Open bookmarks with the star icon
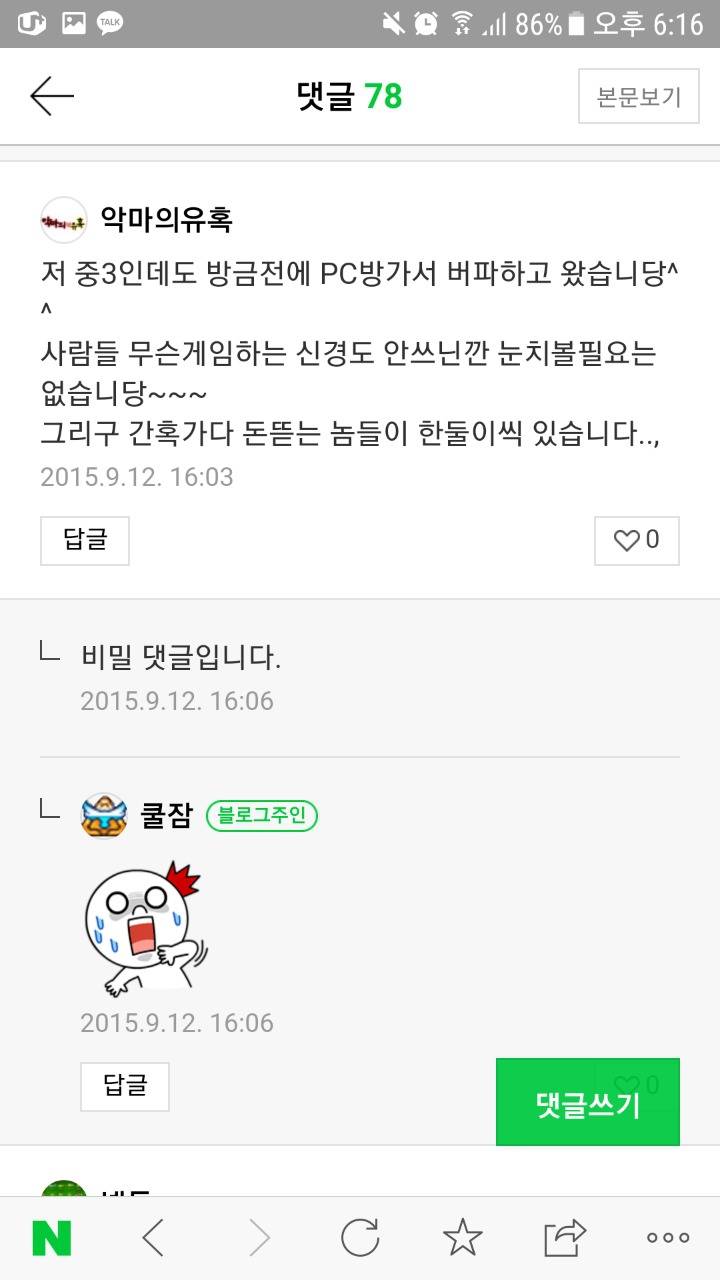Image resolution: width=720 pixels, height=1280 pixels. click(464, 1235)
